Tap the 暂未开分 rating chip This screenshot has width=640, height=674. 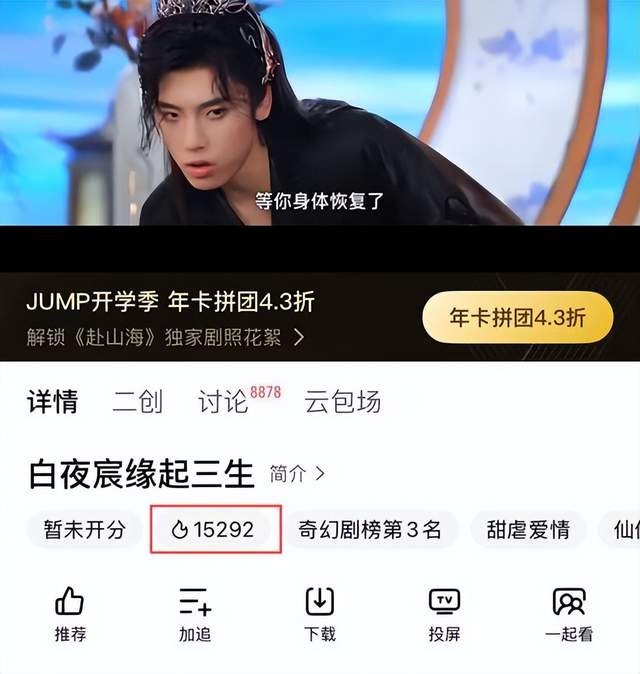pyautogui.click(x=85, y=530)
